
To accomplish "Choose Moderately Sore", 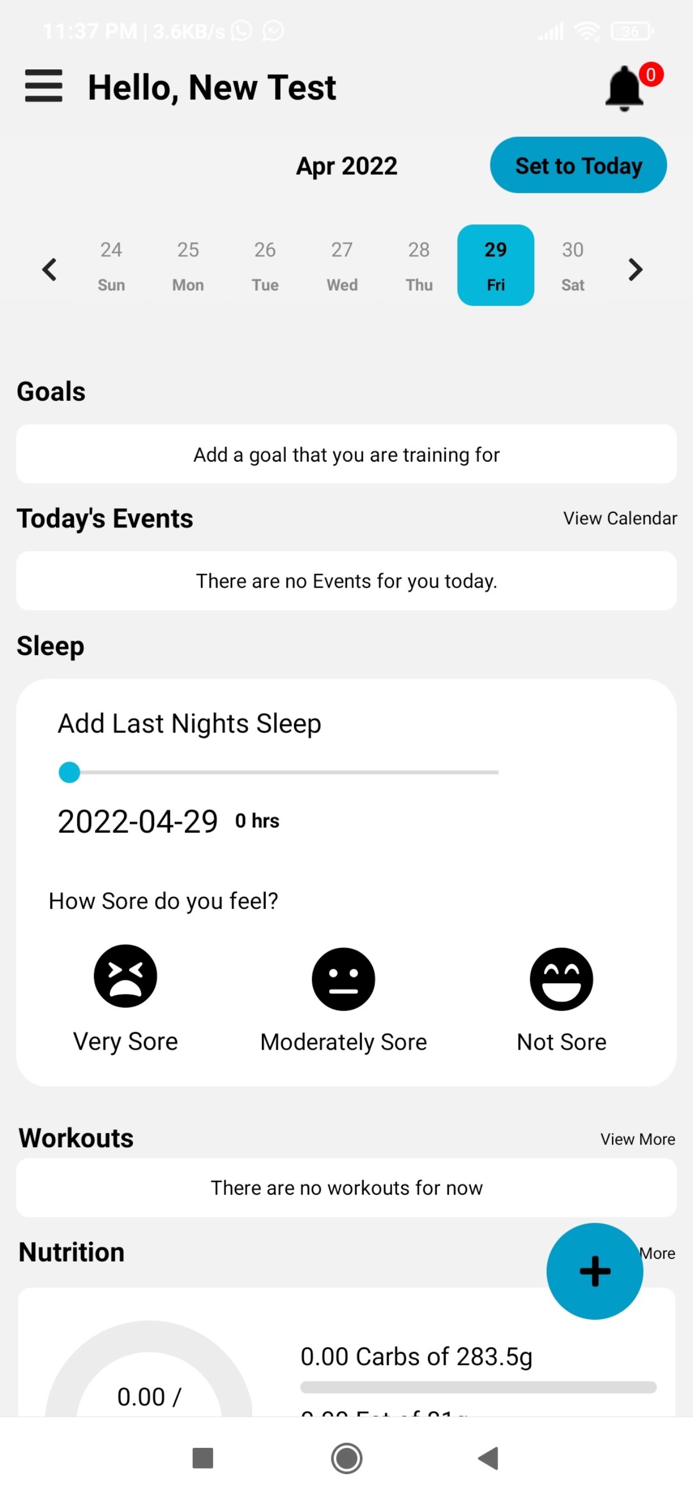I will 343,980.
